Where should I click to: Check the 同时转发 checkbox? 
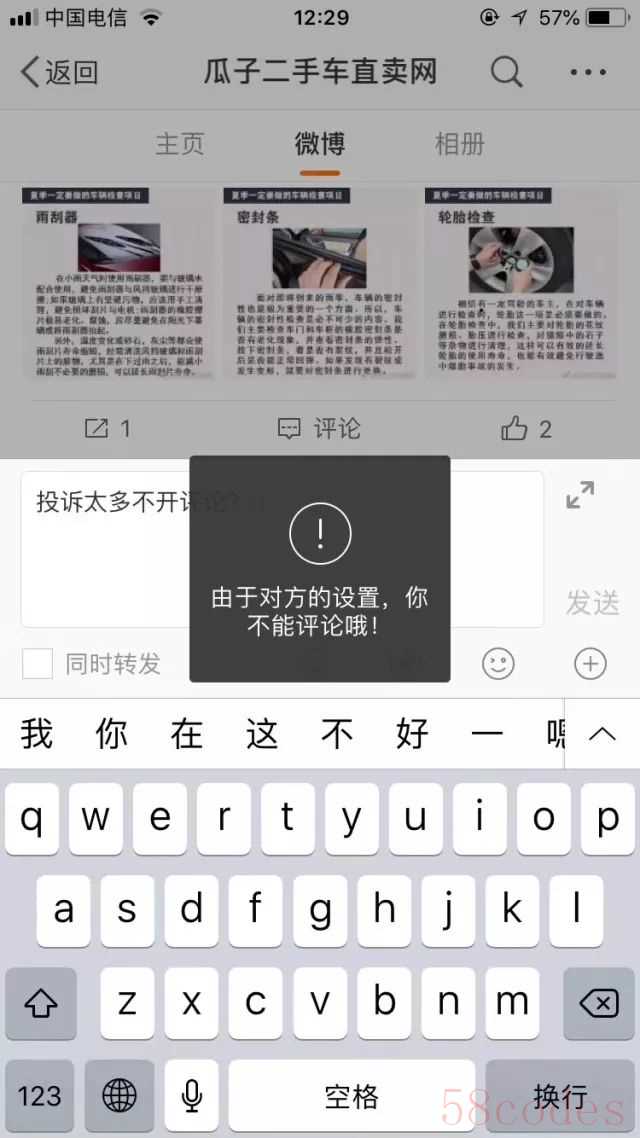click(x=38, y=663)
